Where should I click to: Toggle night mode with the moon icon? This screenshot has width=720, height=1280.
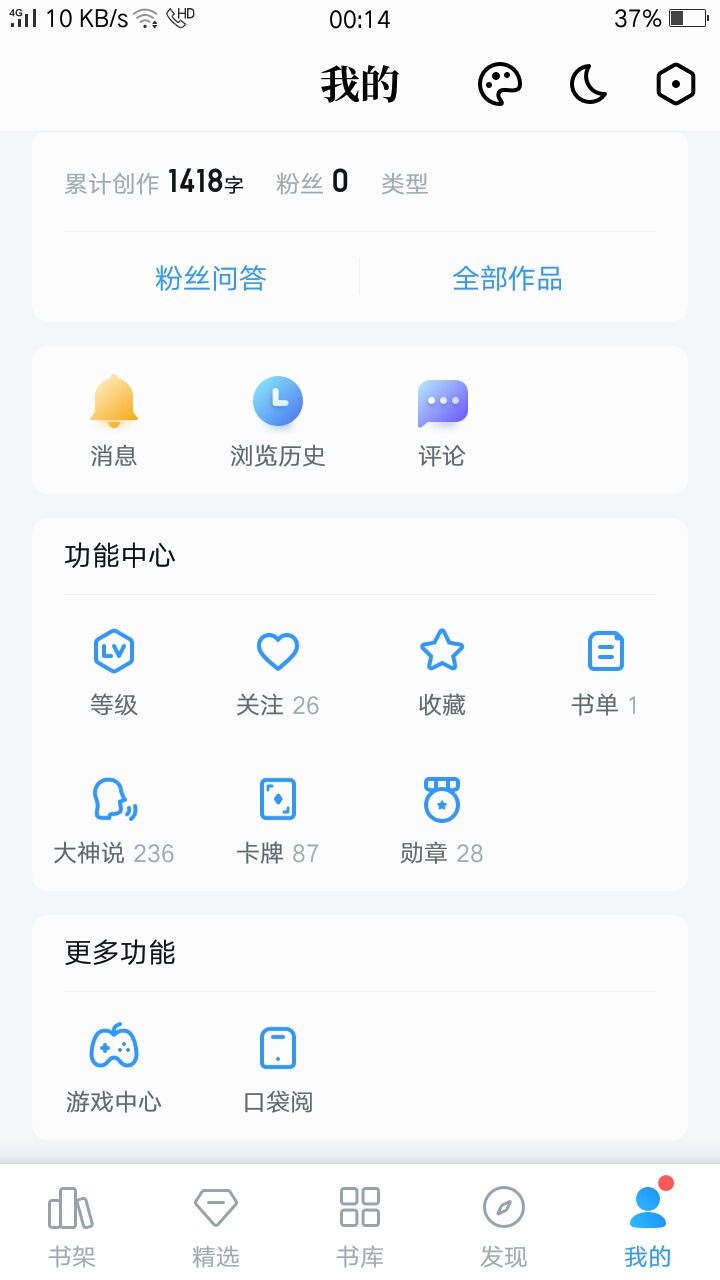(x=589, y=85)
